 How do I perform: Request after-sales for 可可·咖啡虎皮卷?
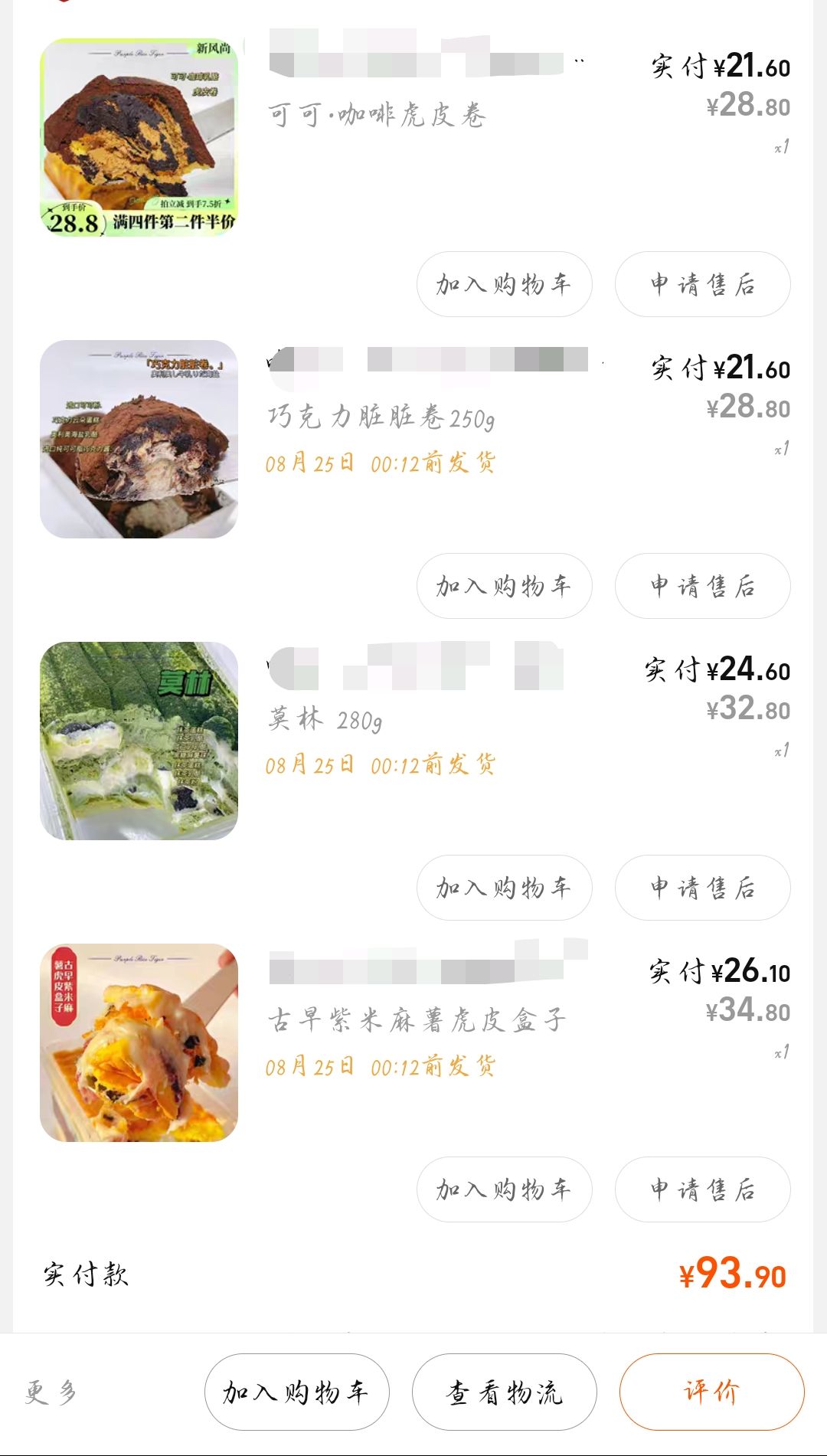702,284
